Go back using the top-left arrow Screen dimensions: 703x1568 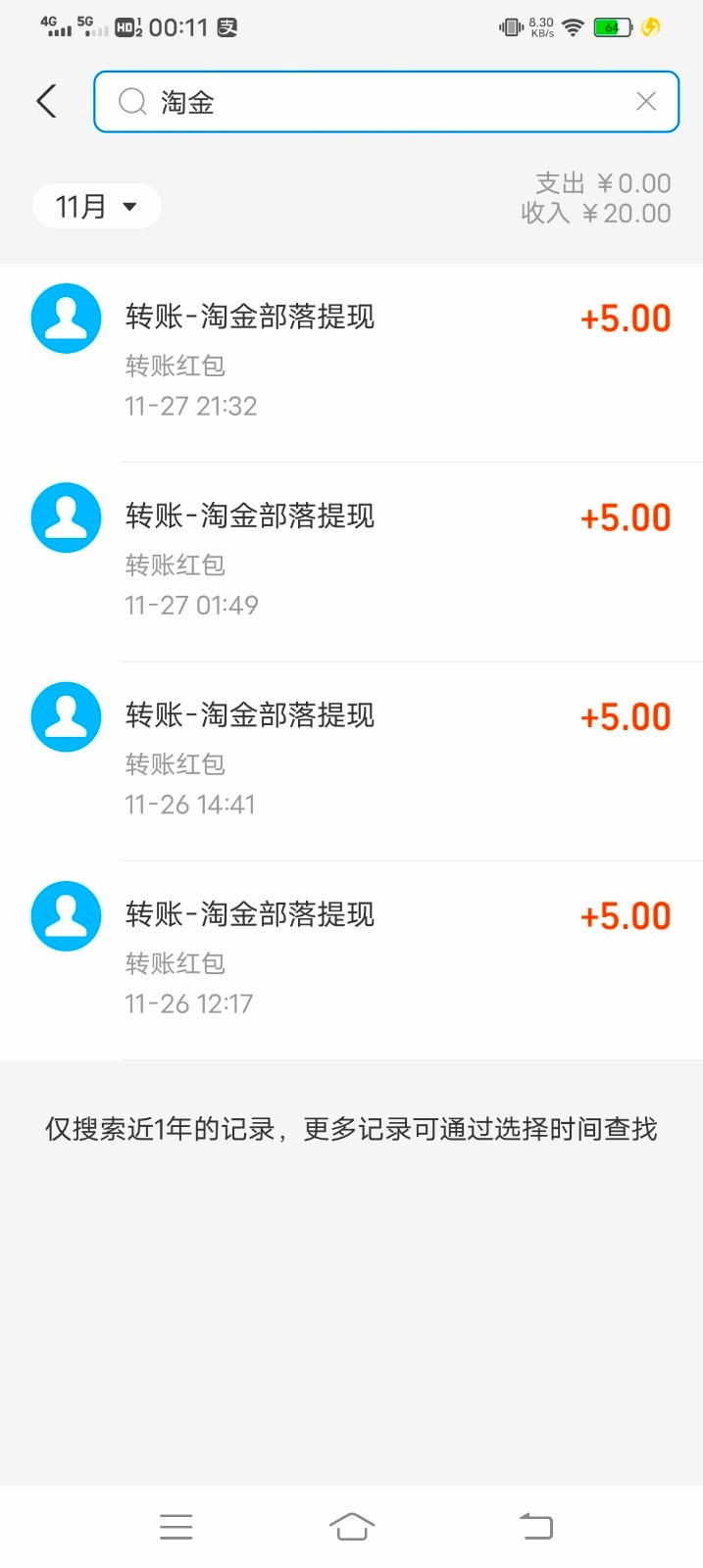tap(46, 101)
